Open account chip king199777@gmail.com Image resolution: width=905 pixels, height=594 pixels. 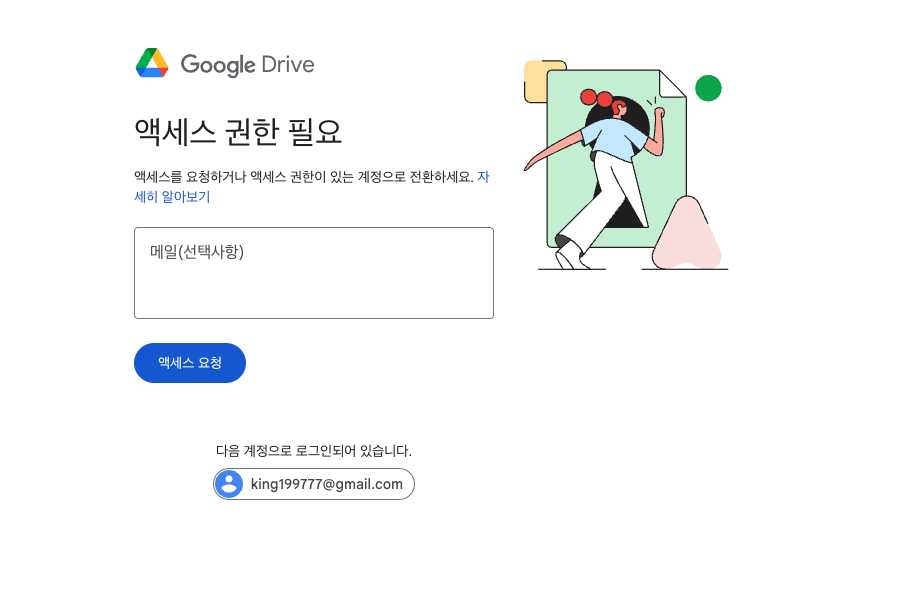[314, 484]
